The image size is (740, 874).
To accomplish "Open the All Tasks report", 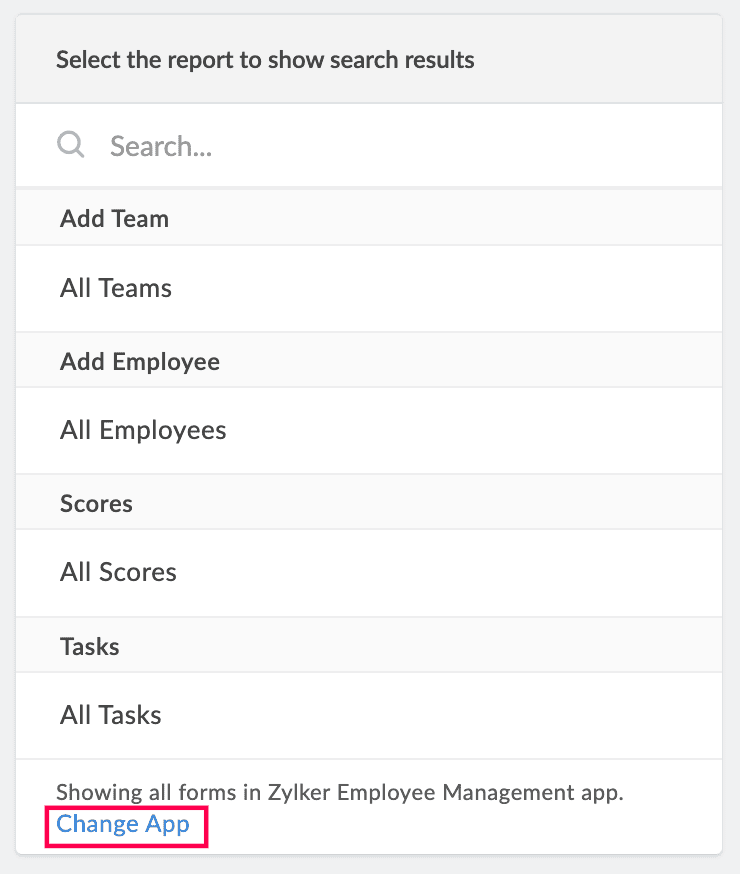I will (111, 715).
